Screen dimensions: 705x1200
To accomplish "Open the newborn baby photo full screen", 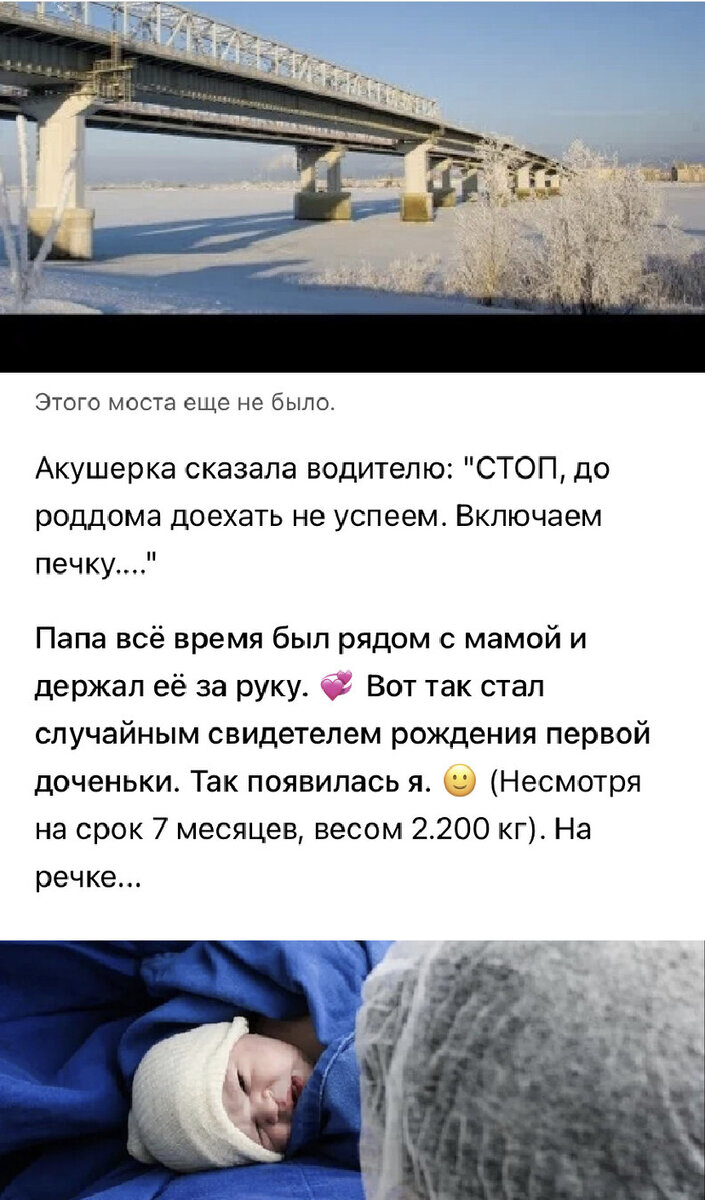I will (352, 1070).
